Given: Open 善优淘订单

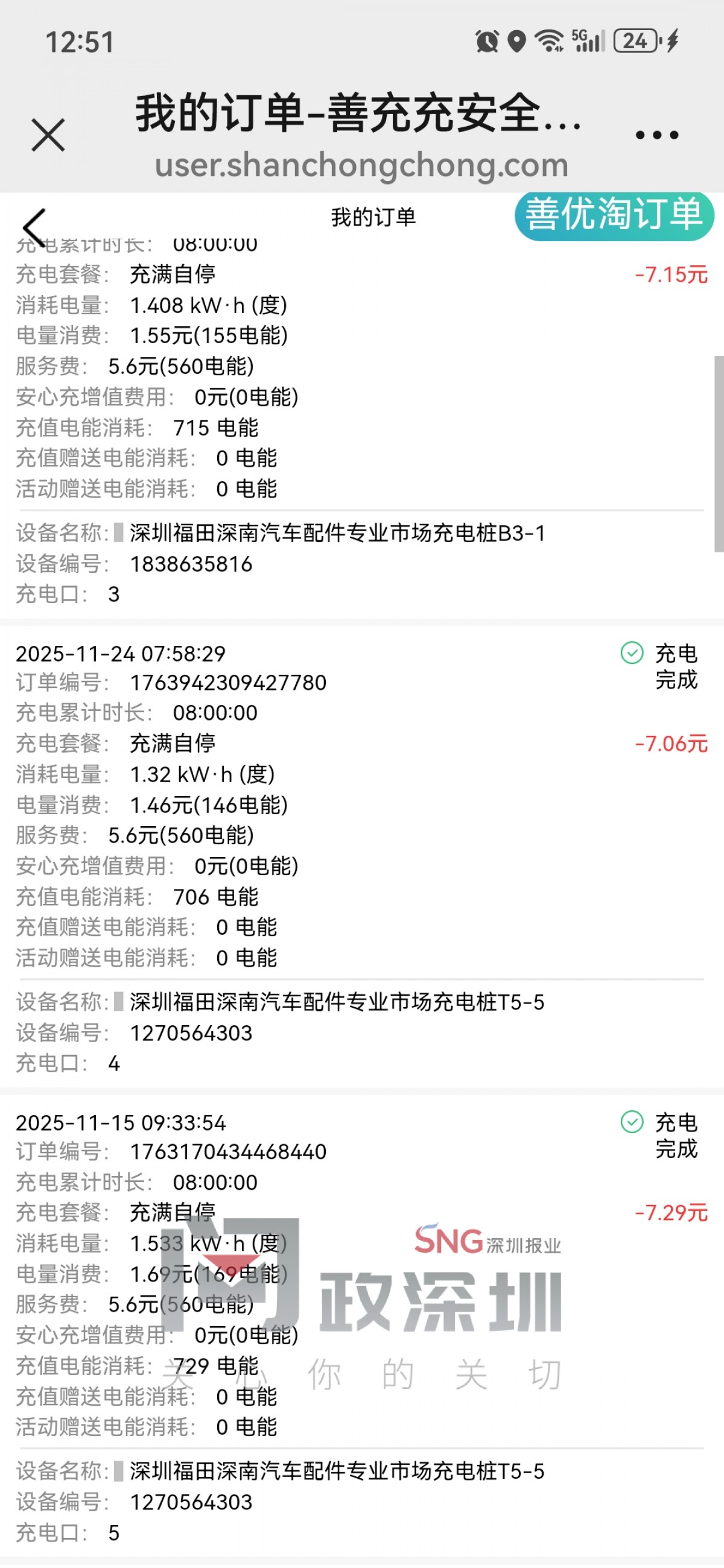Looking at the screenshot, I should click(613, 215).
